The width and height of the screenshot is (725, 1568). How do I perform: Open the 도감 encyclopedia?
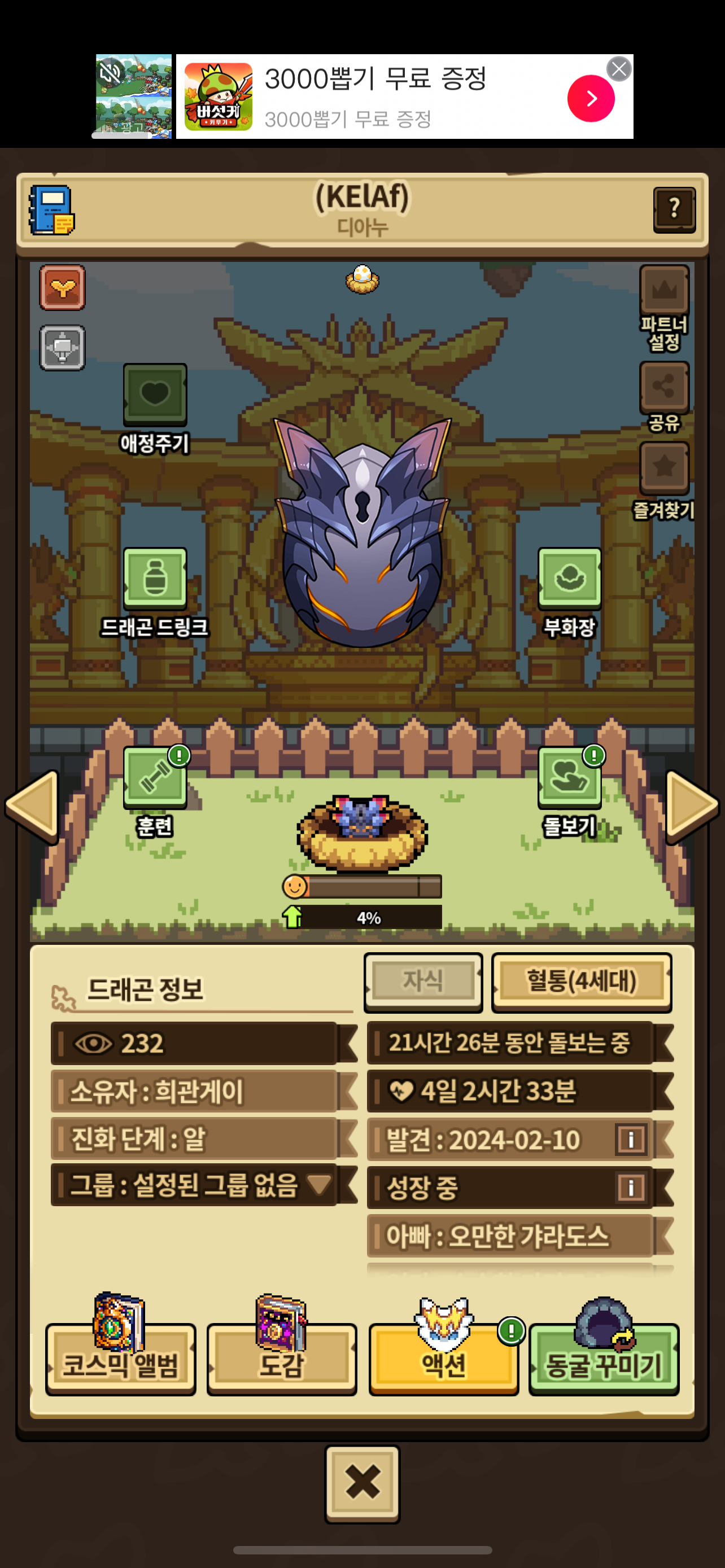(281, 1362)
